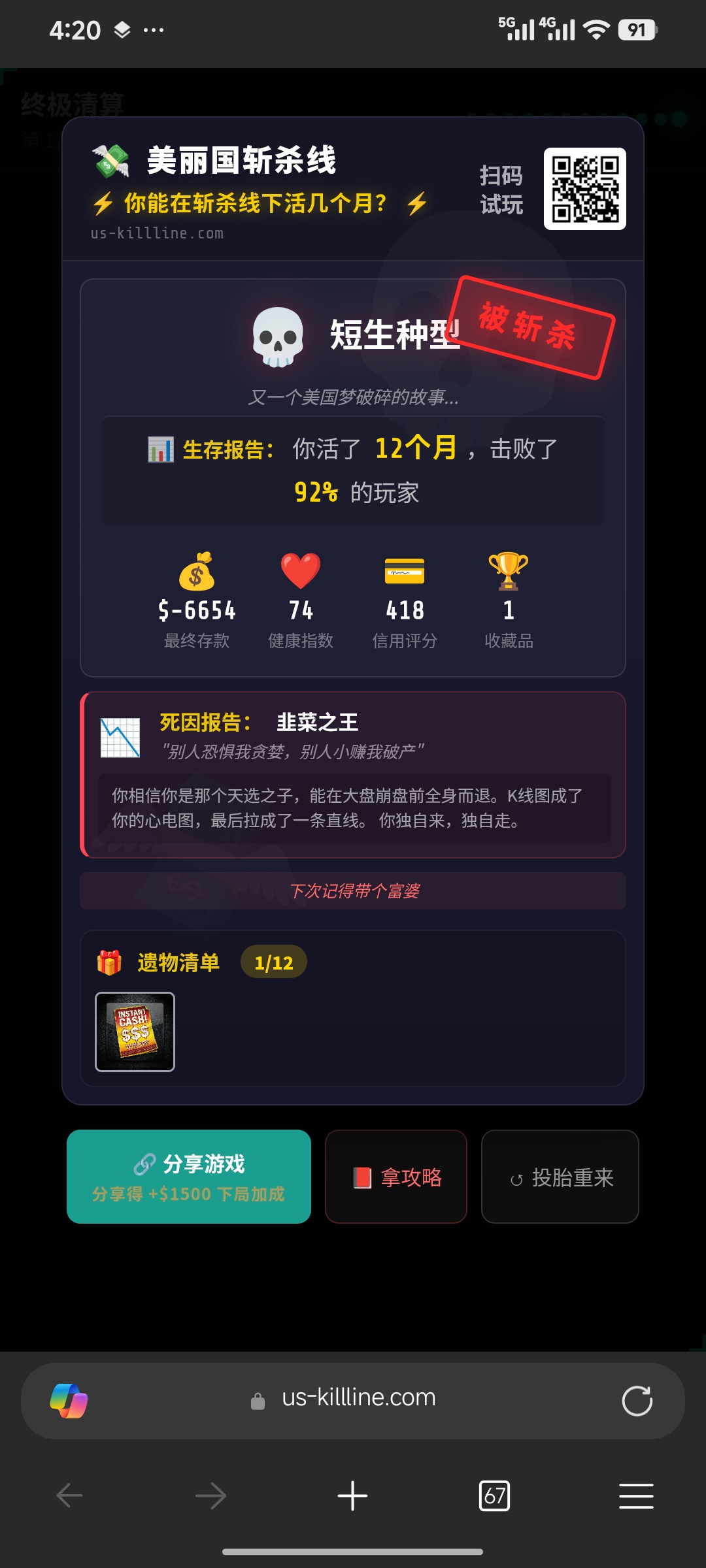Open a new browser tab
Viewport: 706px width, 1568px height.
353,1495
